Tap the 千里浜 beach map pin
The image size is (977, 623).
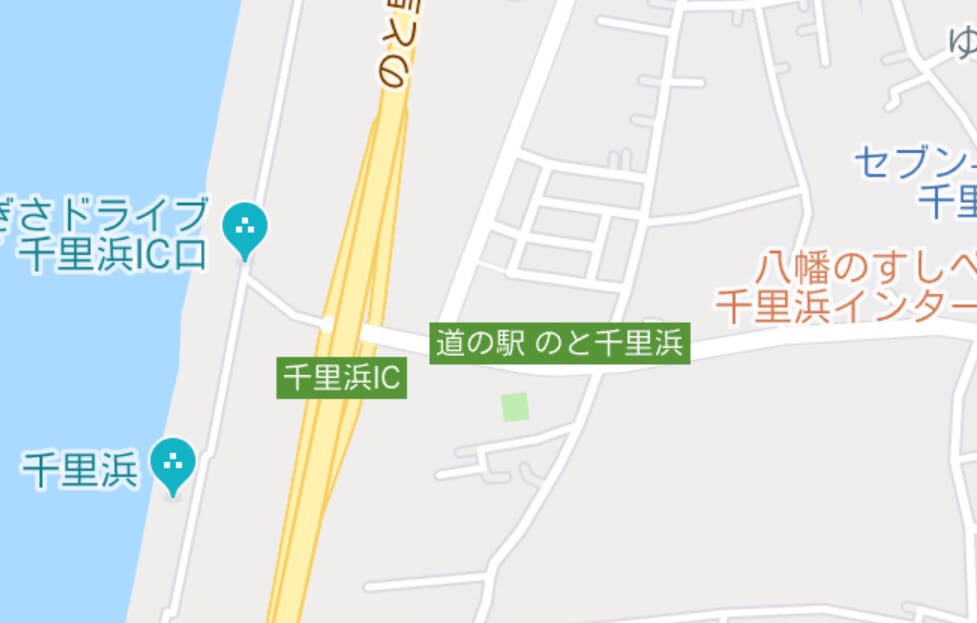pyautogui.click(x=173, y=463)
